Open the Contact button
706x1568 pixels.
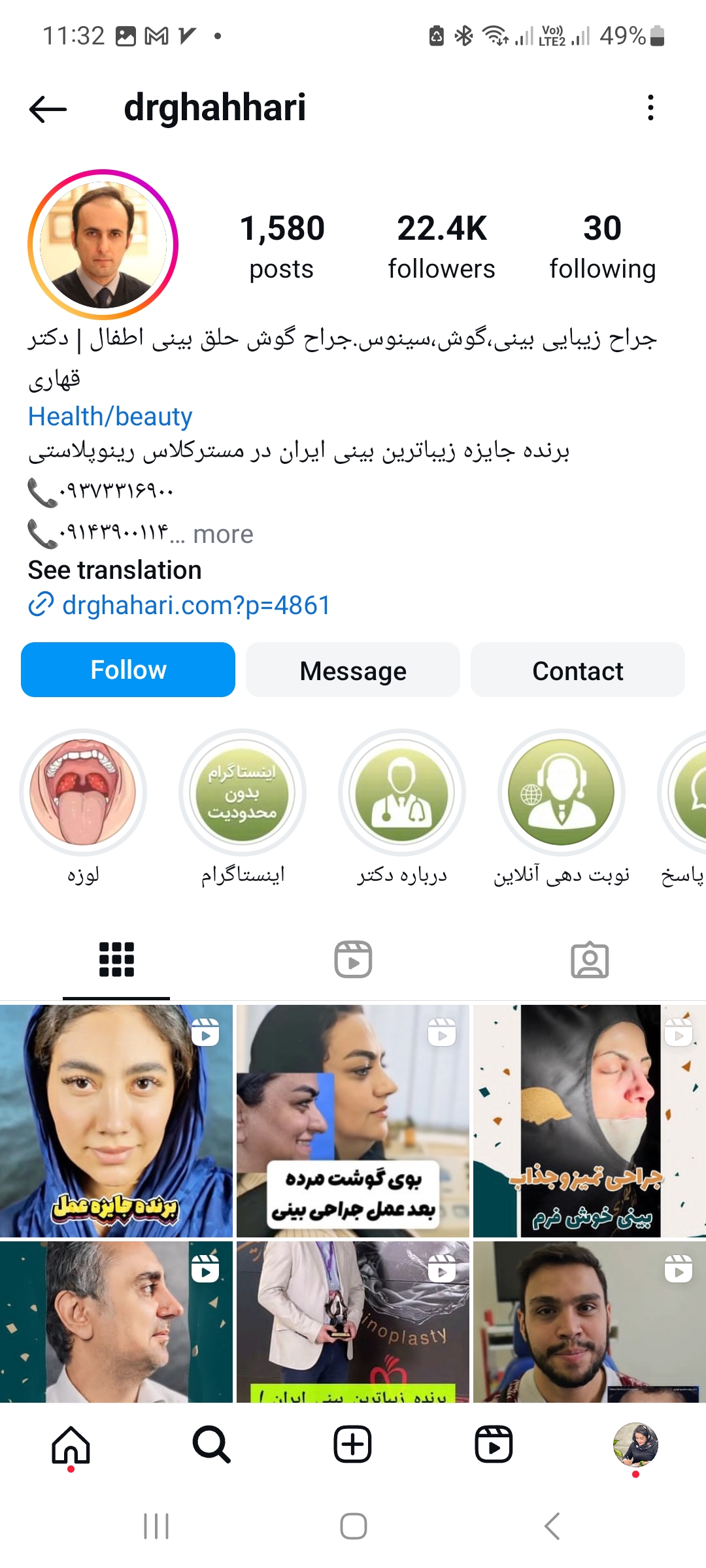point(577,670)
